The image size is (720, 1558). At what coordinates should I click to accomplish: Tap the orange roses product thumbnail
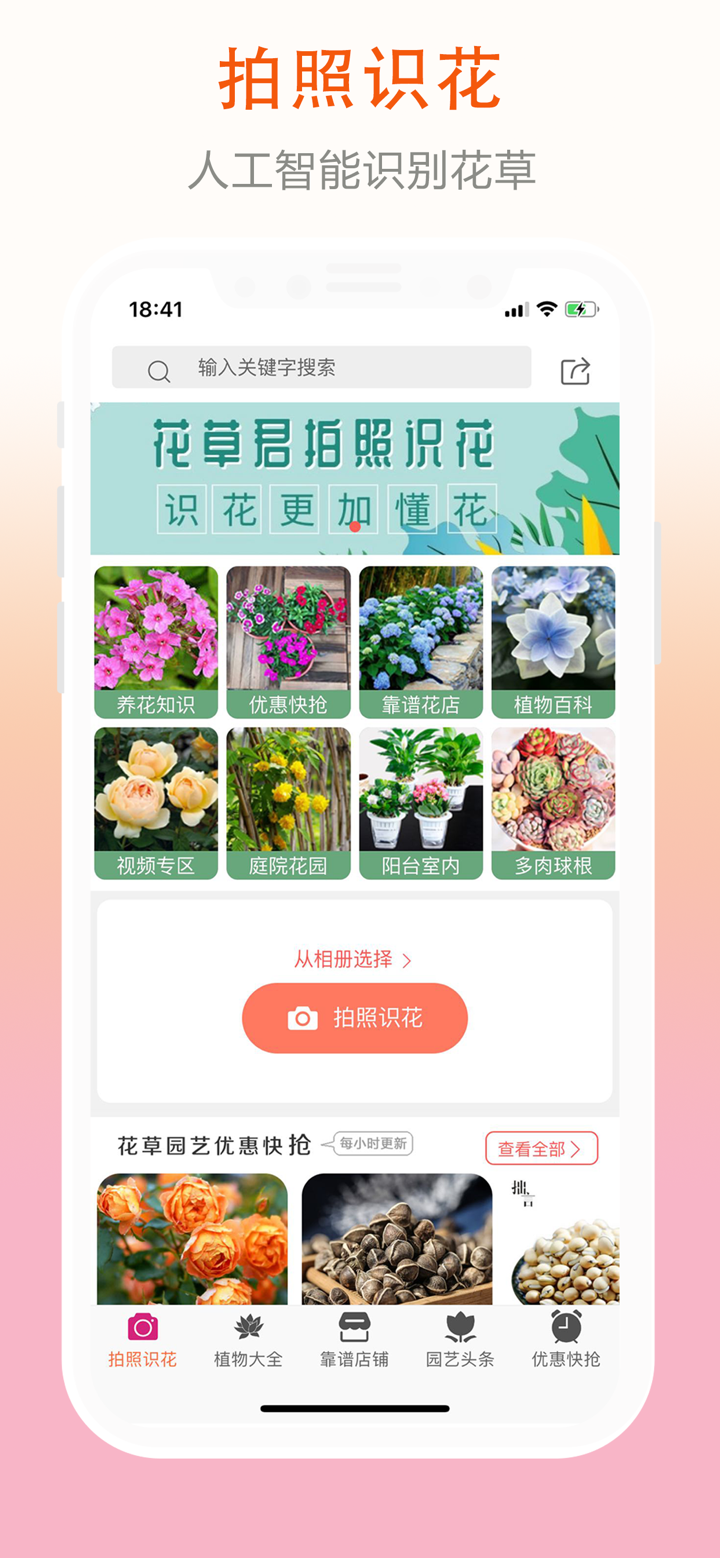(193, 1240)
